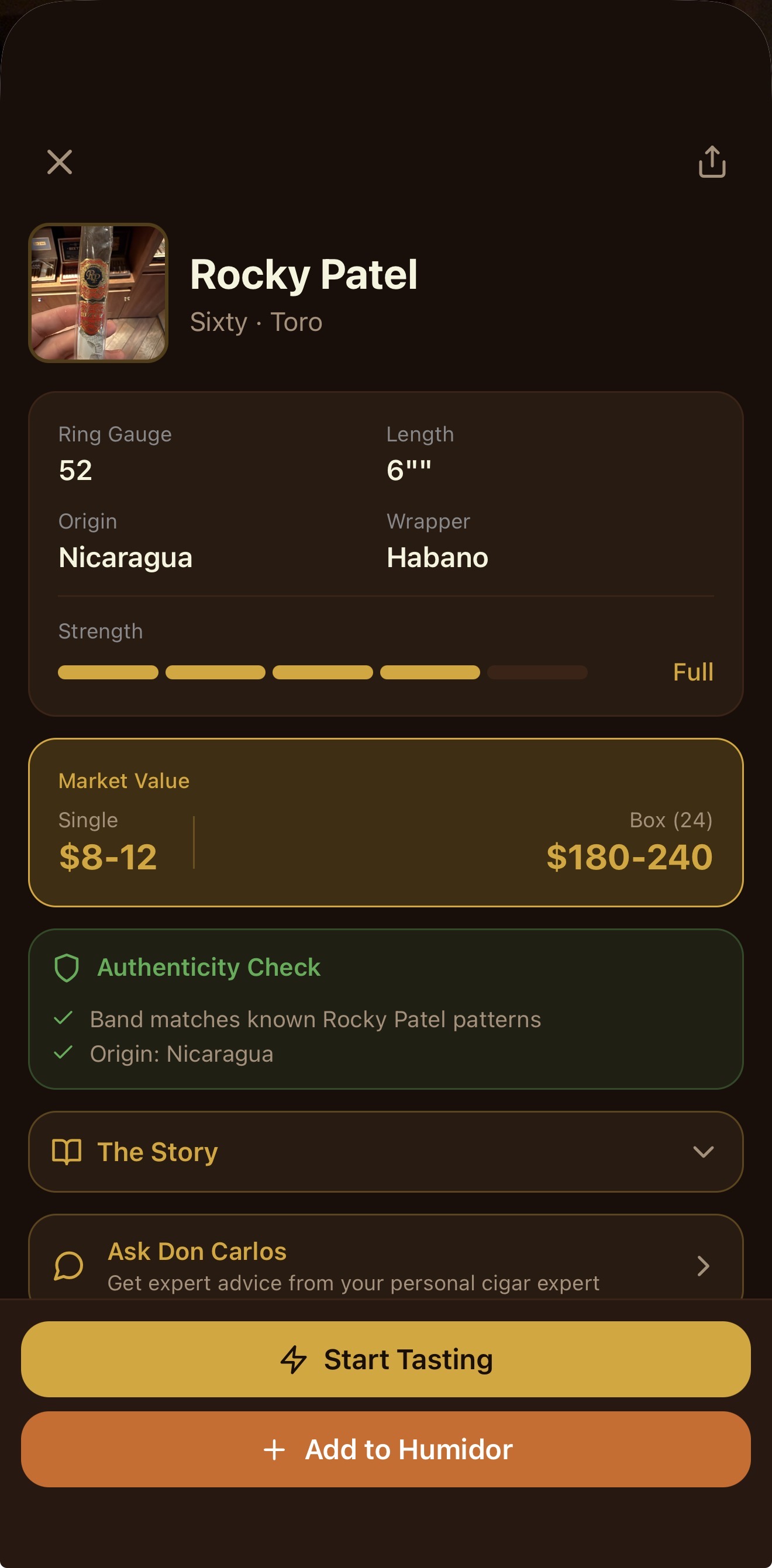Start Tasting for this cigar

386,1360
